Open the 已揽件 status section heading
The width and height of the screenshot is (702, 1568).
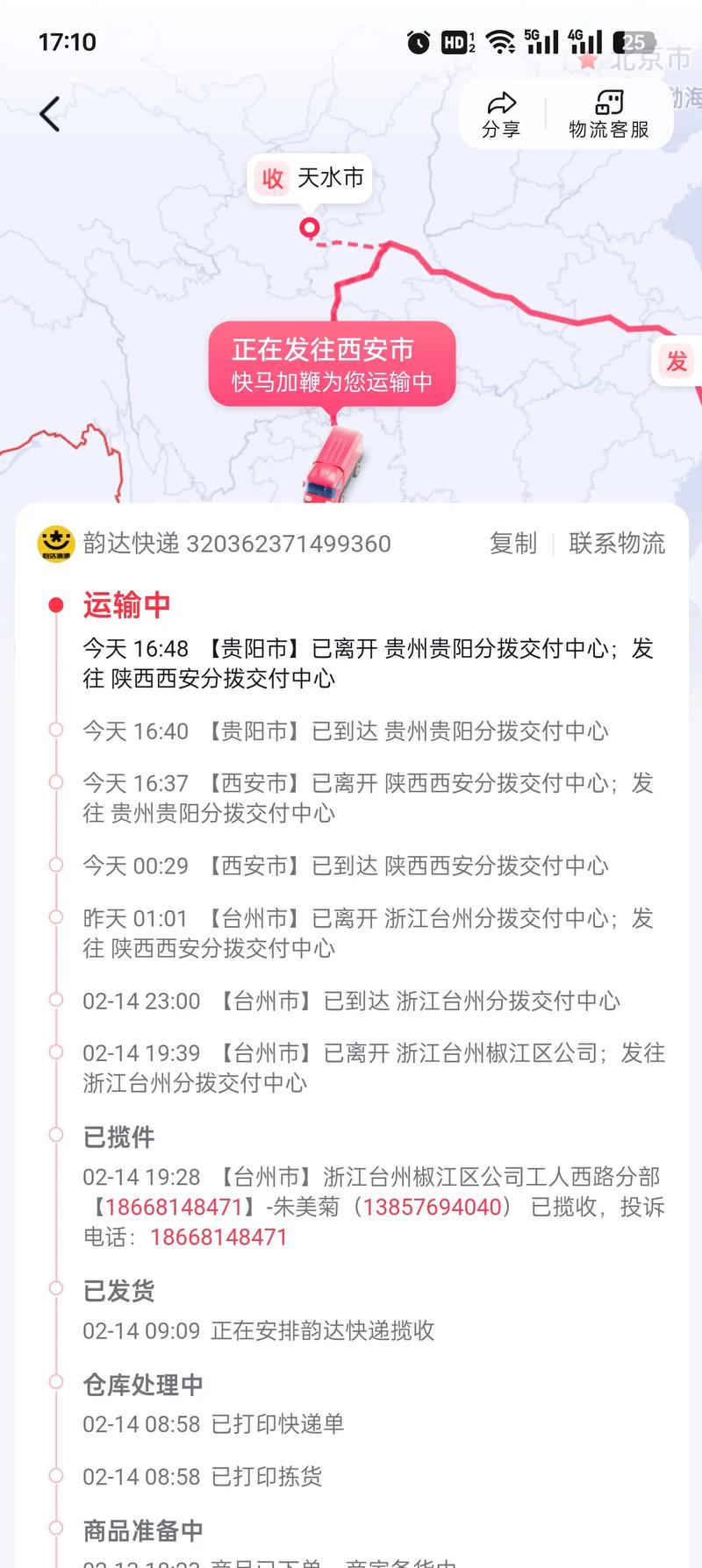(117, 1137)
